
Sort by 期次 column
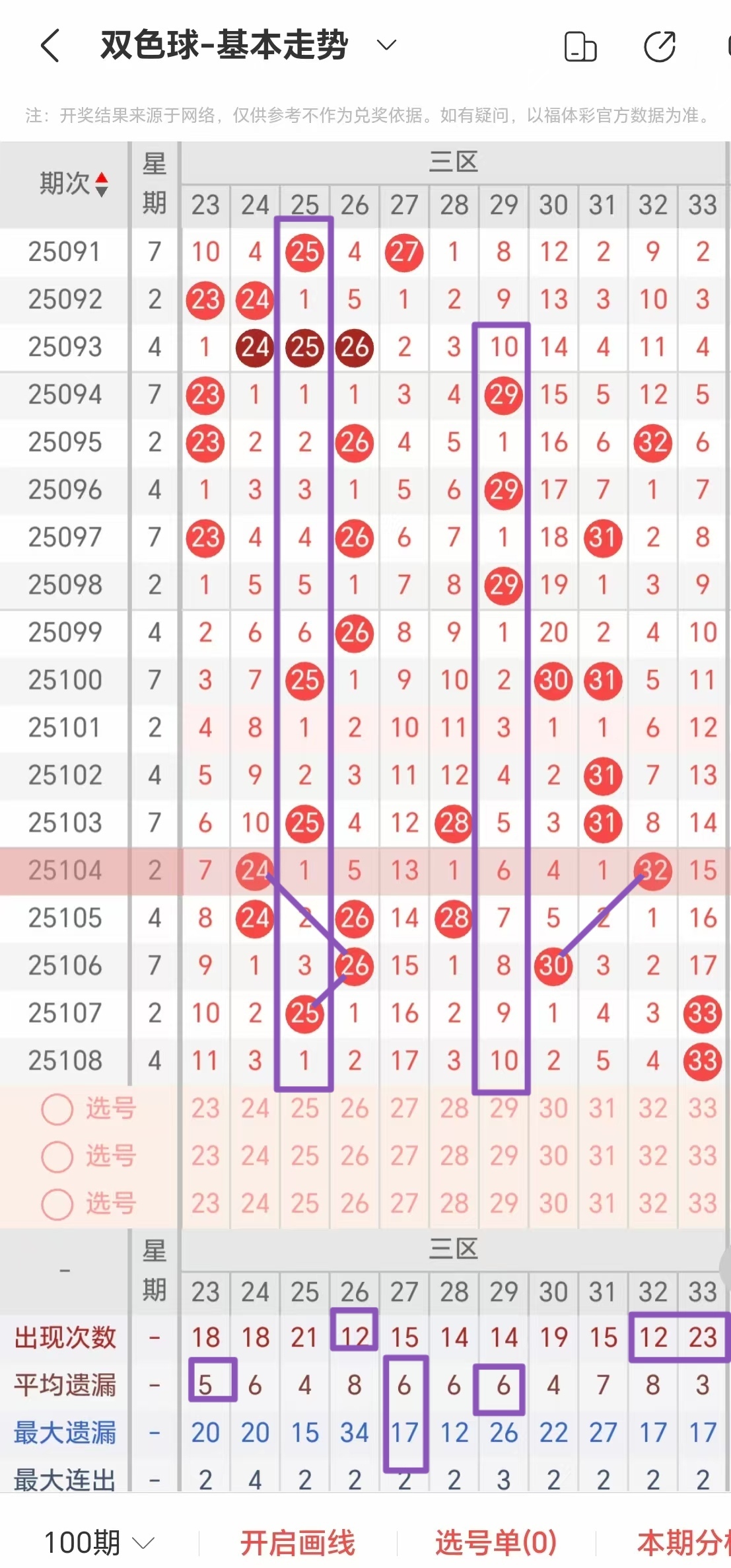[x=73, y=184]
